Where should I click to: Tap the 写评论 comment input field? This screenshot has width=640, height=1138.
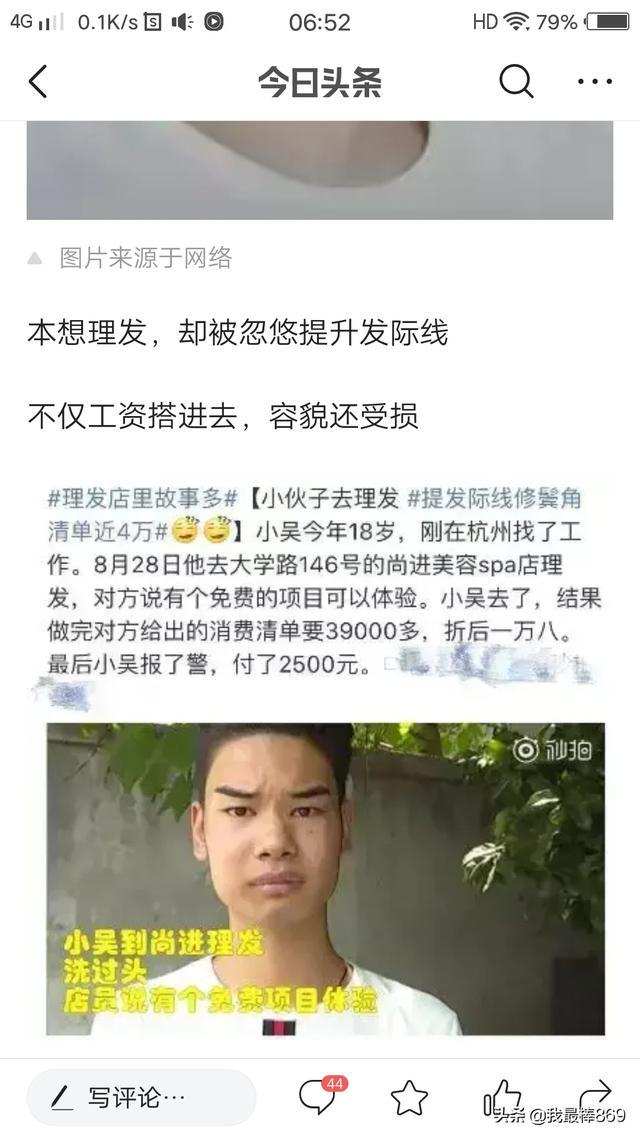(141, 1097)
